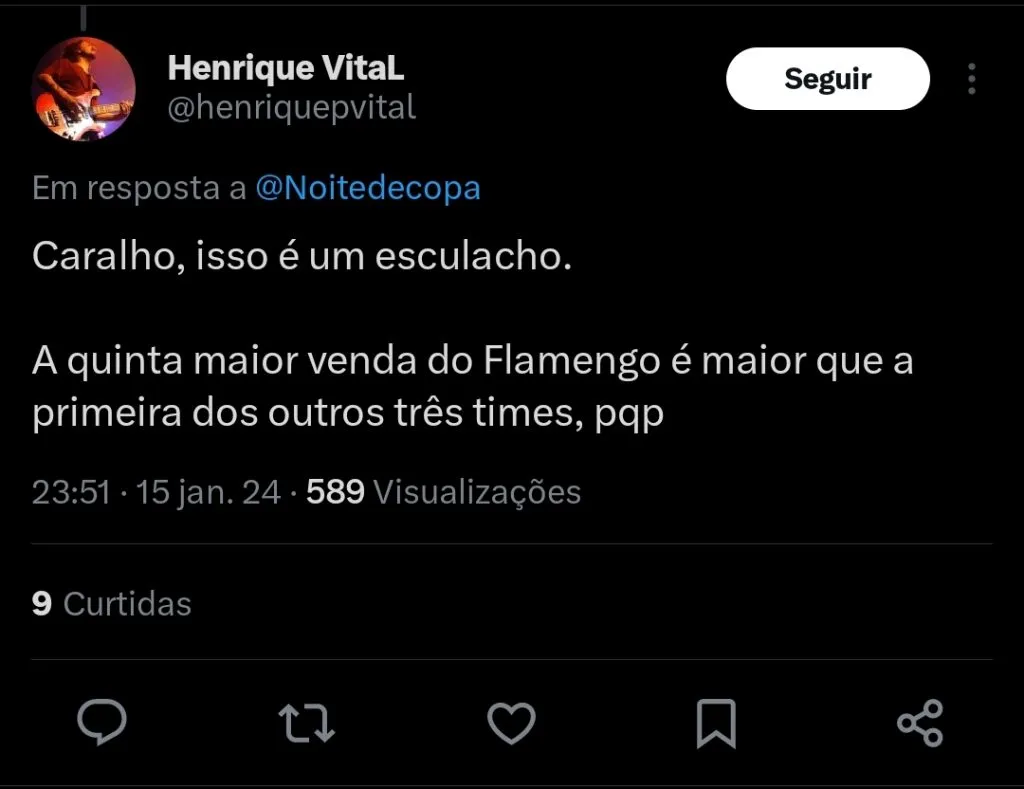Open Henrique VitaL's profile picture
Viewport: 1024px width, 789px height.
tap(84, 89)
